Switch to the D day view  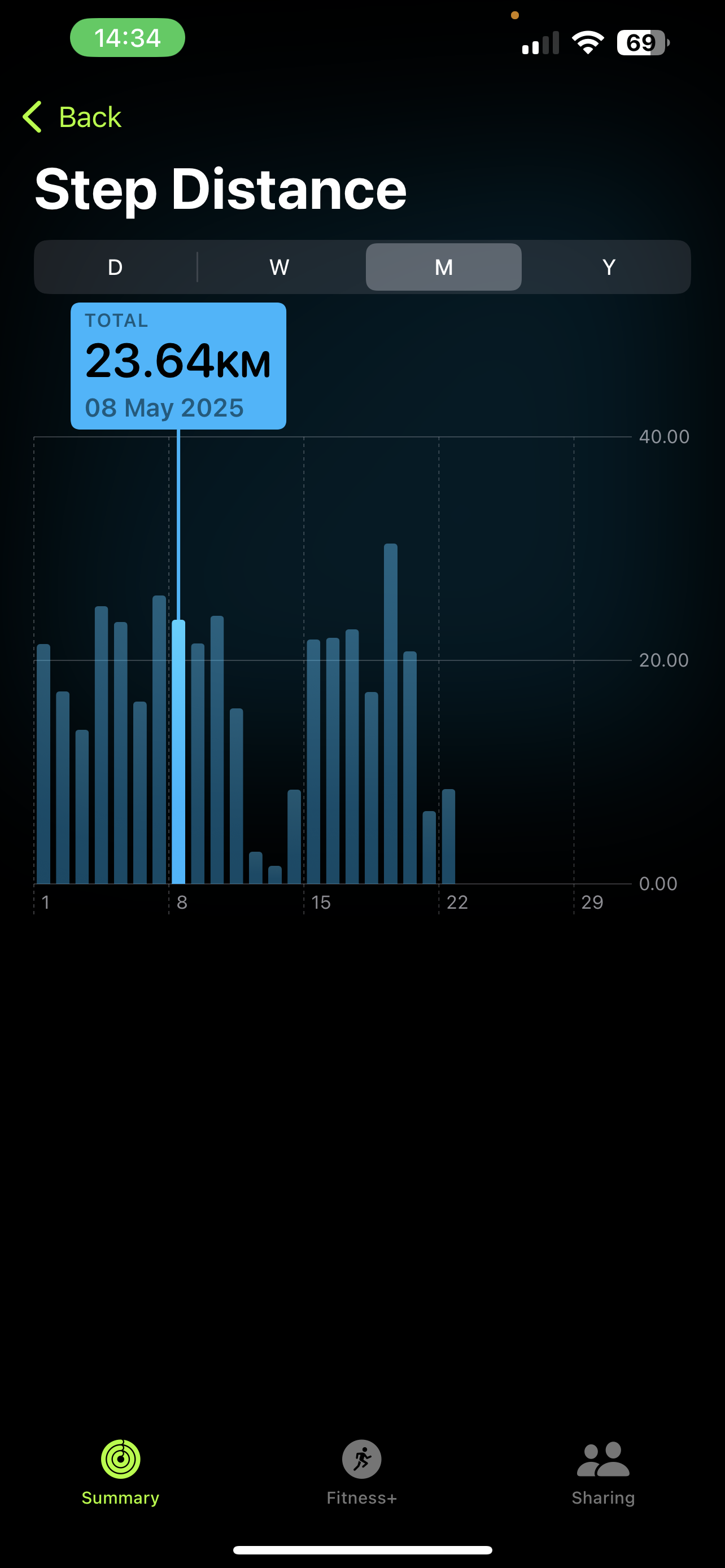(x=115, y=266)
